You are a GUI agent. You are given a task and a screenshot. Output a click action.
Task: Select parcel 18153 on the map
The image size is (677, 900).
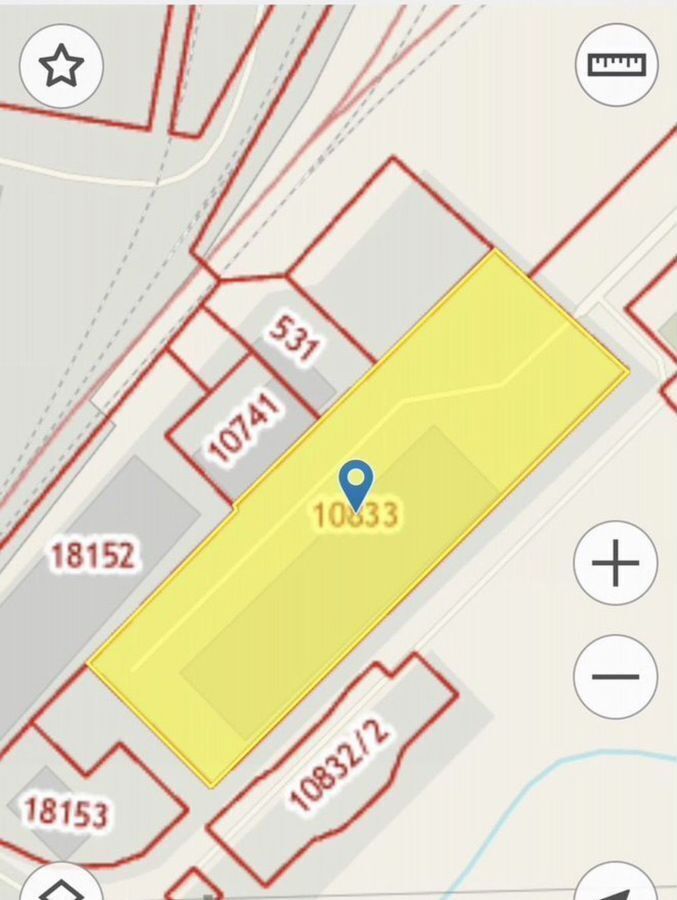point(66,812)
